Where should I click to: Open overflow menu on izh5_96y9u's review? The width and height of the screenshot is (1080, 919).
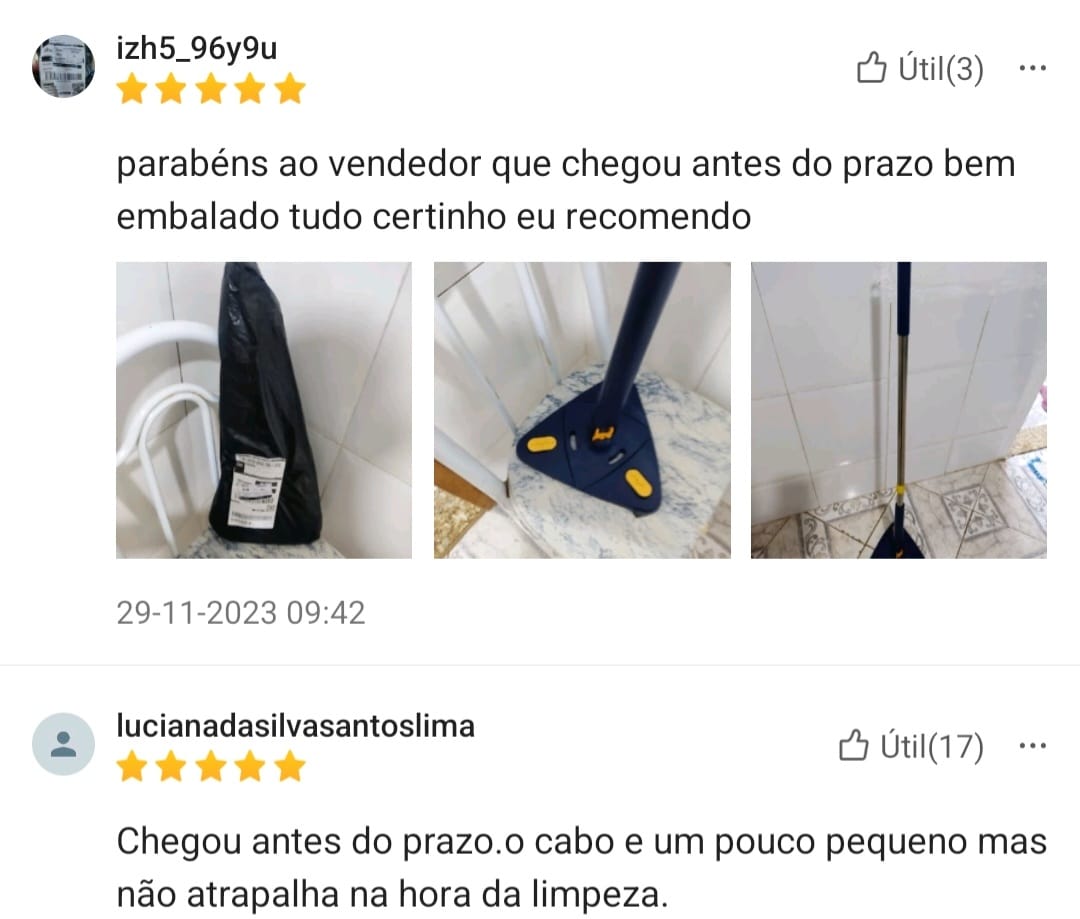pos(1031,69)
